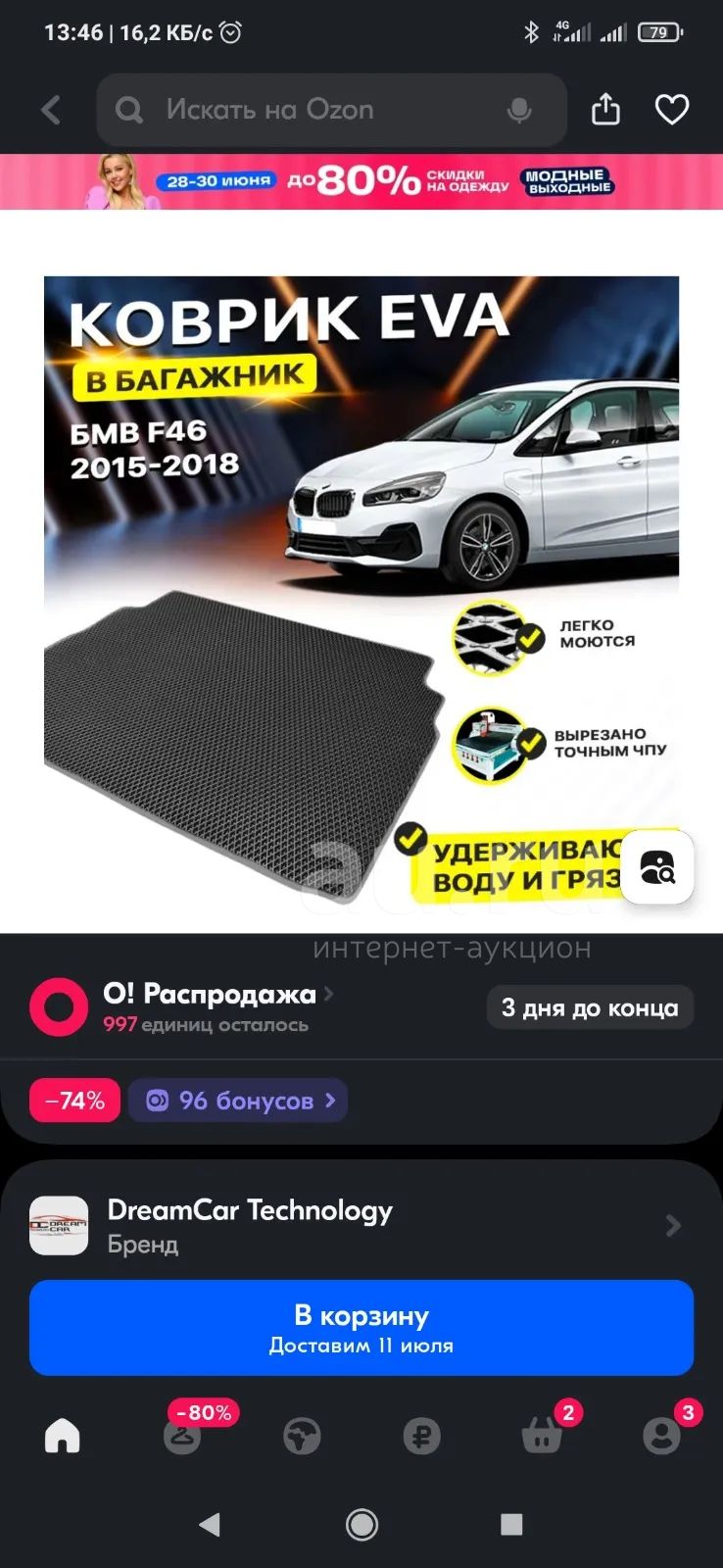Switch to the globe tab in the bottom bar
The width and height of the screenshot is (723, 1568).
tap(302, 1437)
